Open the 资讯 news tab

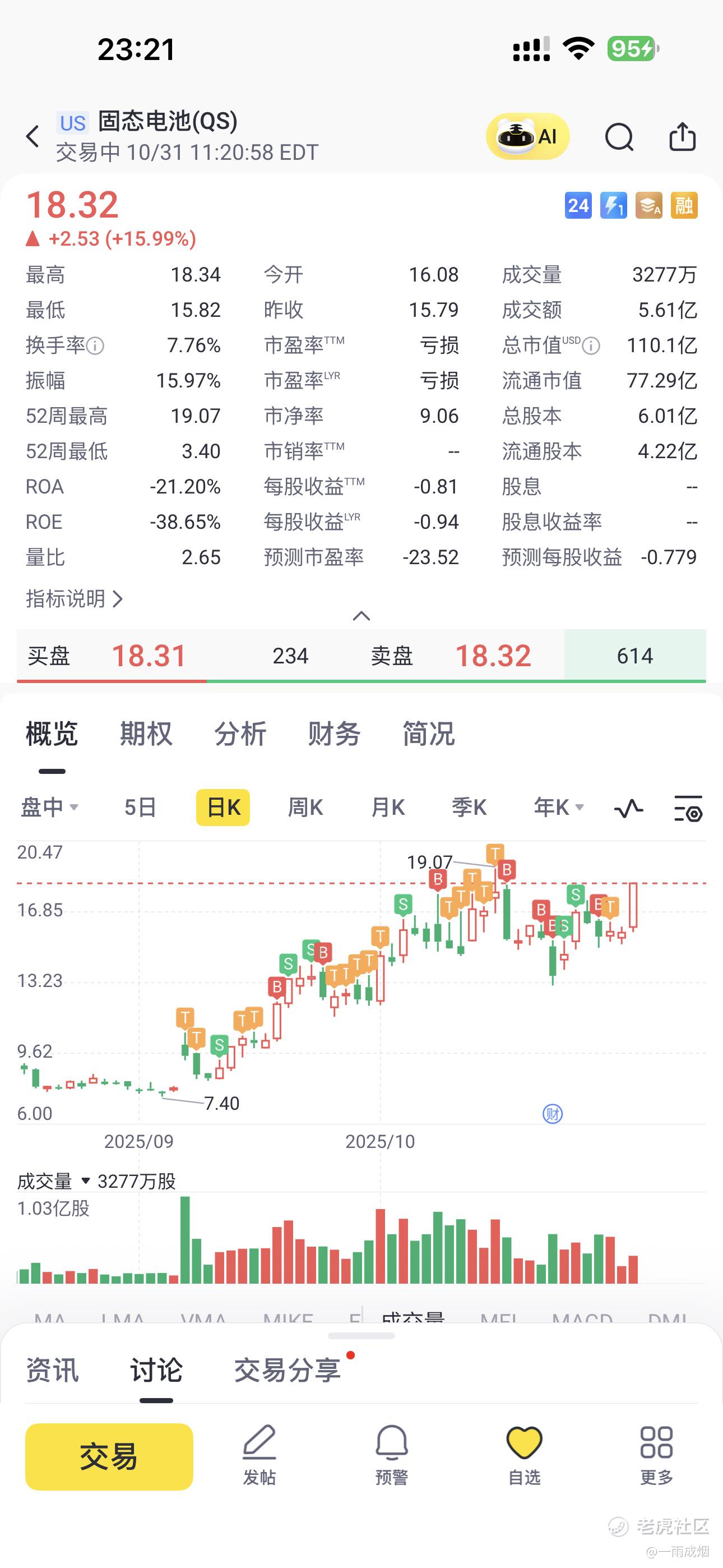click(52, 1370)
